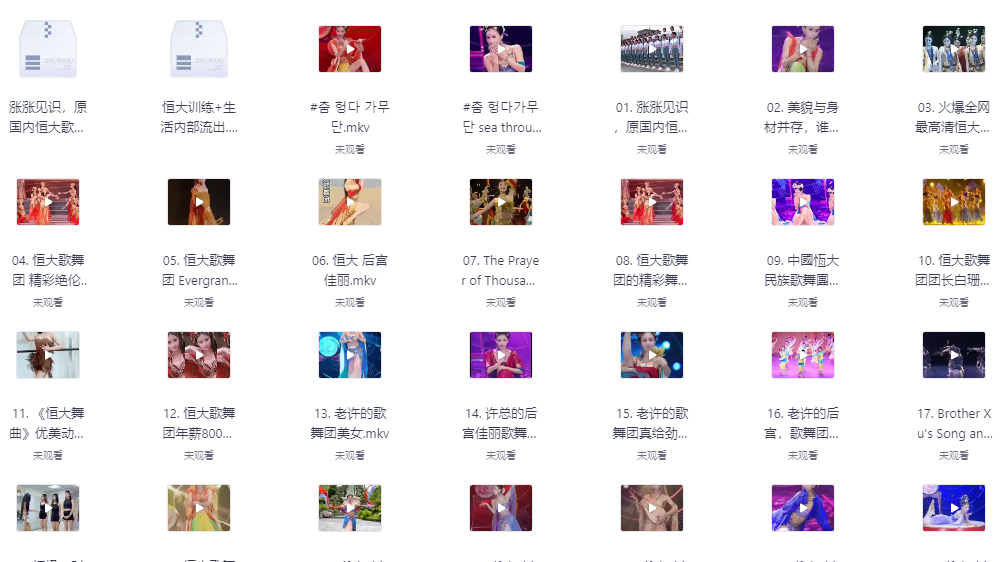Viewport: 1000px width, 562px height.
Task: Play video 12. 恒大歌舞团年薪800
Action: 199,355
